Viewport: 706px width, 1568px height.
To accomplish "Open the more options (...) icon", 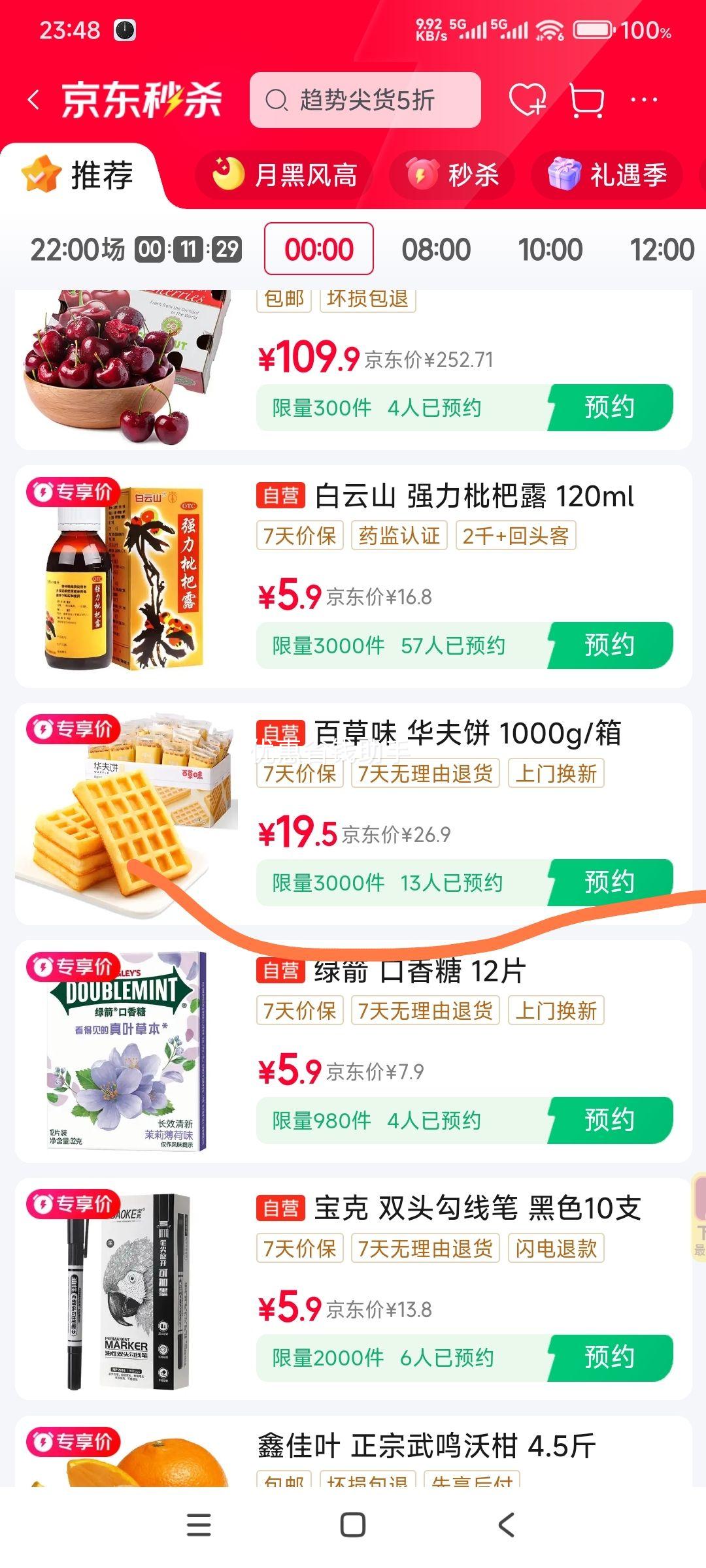I will tap(643, 99).
